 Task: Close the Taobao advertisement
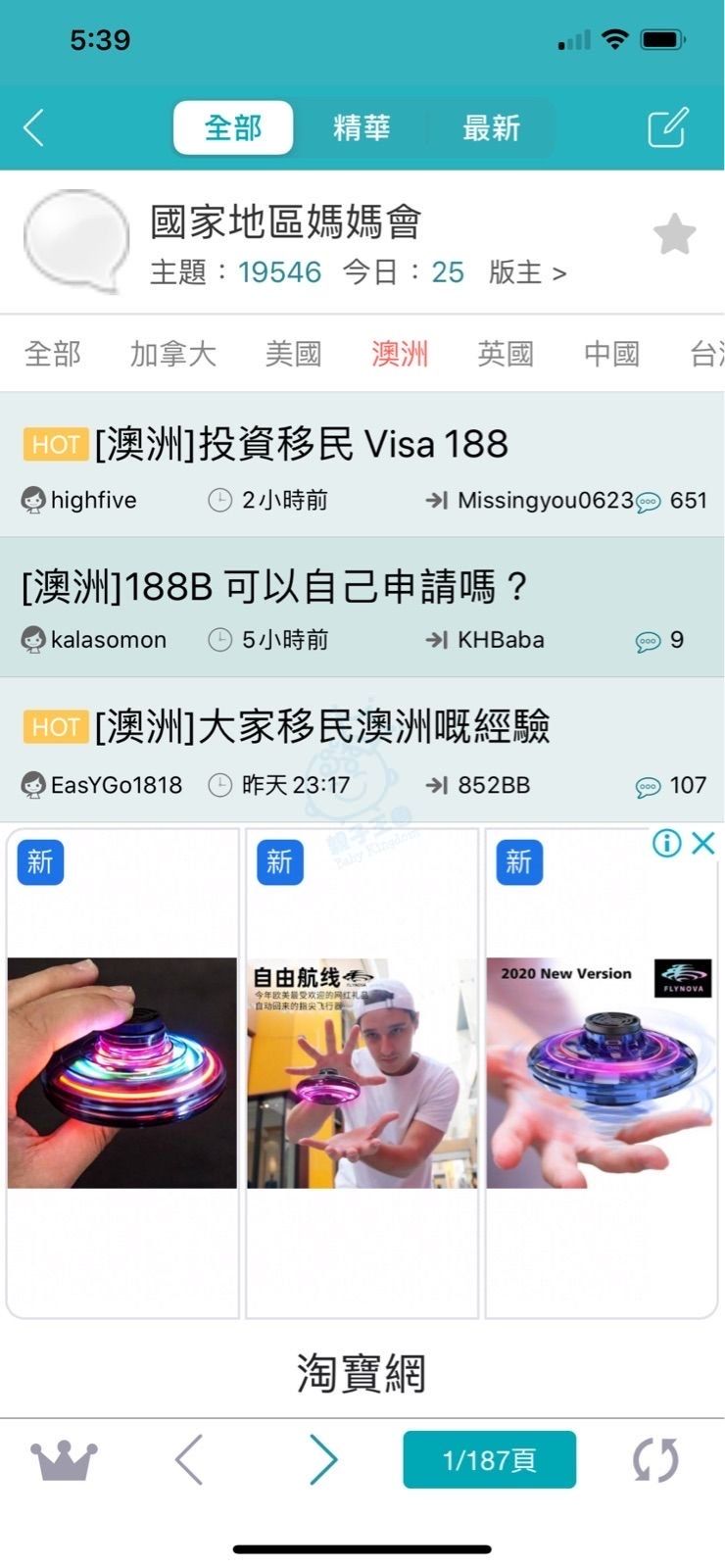coord(703,843)
